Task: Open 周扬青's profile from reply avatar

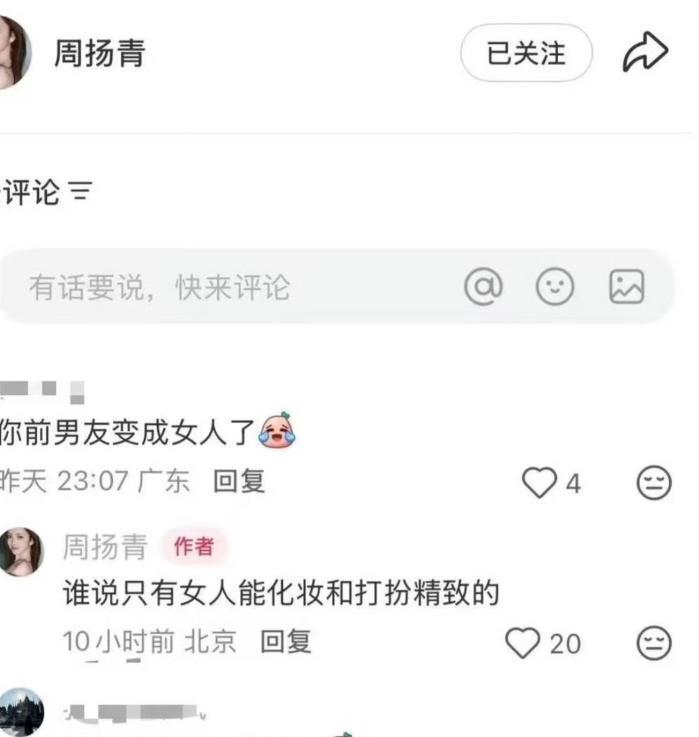Action: [21, 552]
